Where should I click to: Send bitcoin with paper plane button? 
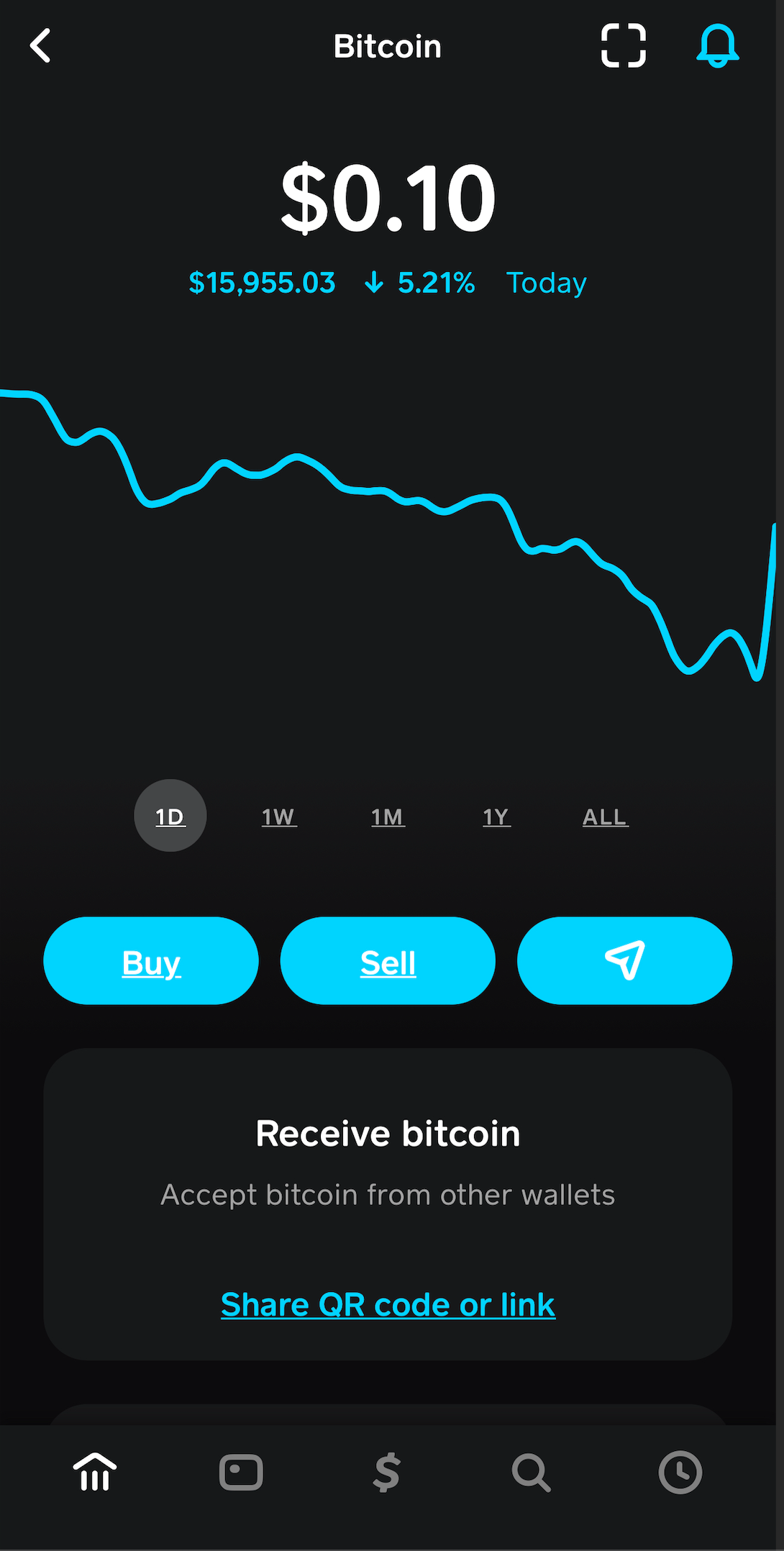pyautogui.click(x=624, y=961)
